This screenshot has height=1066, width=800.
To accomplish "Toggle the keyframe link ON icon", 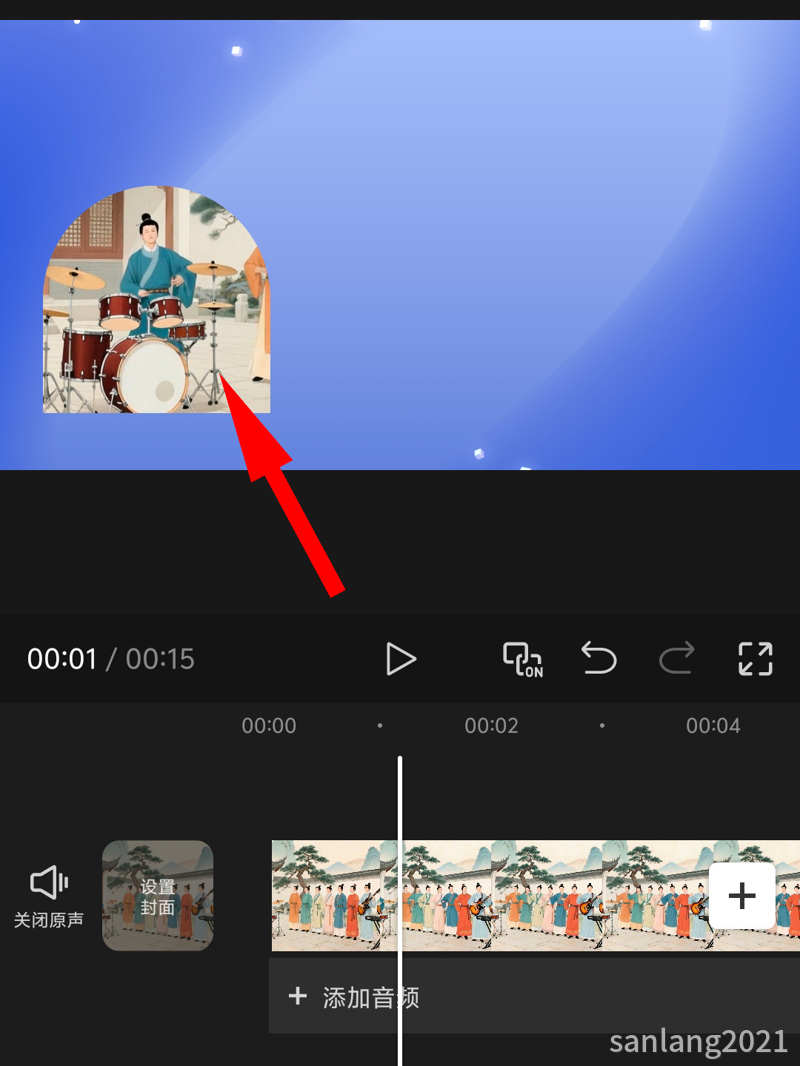I will point(522,659).
